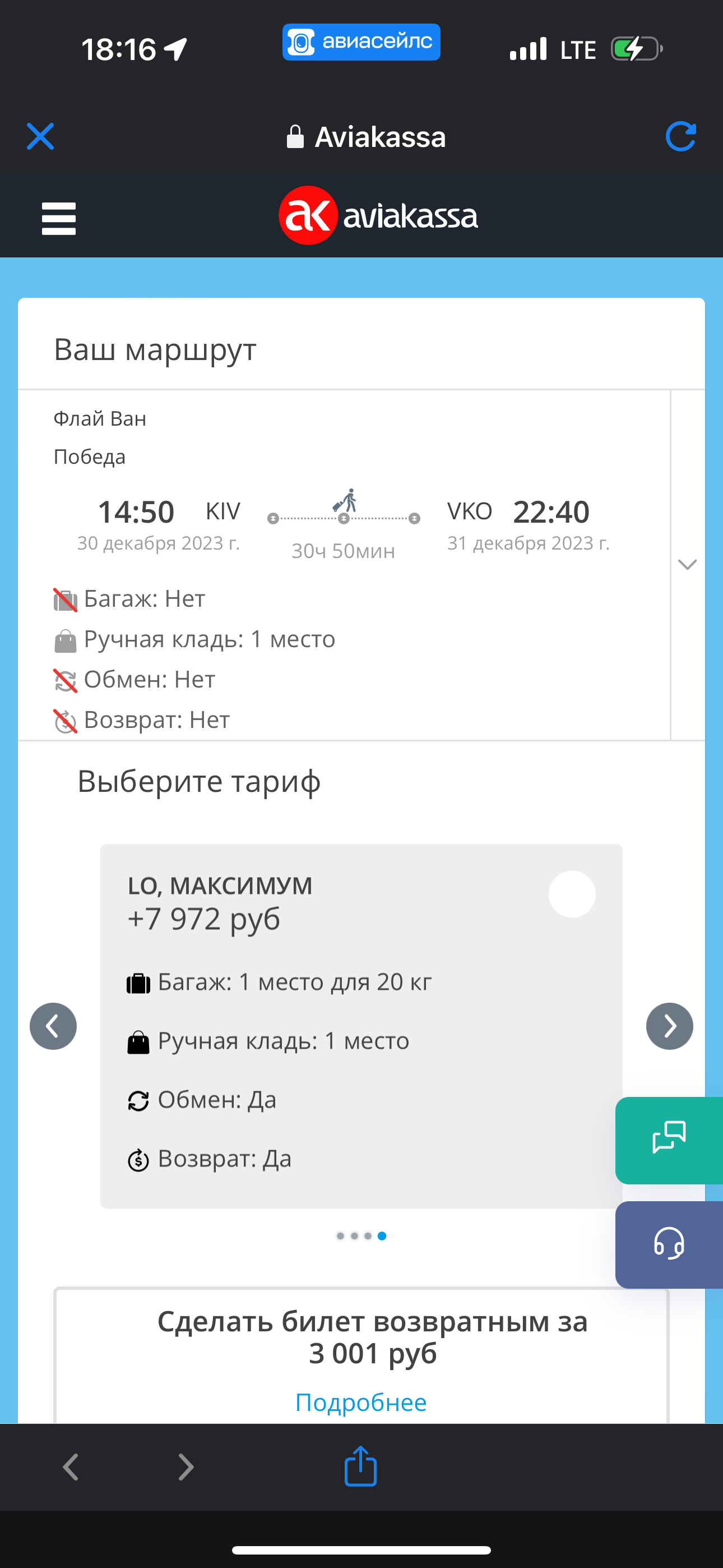Reload the Aviakassa page
This screenshot has height=1568, width=723.
680,136
